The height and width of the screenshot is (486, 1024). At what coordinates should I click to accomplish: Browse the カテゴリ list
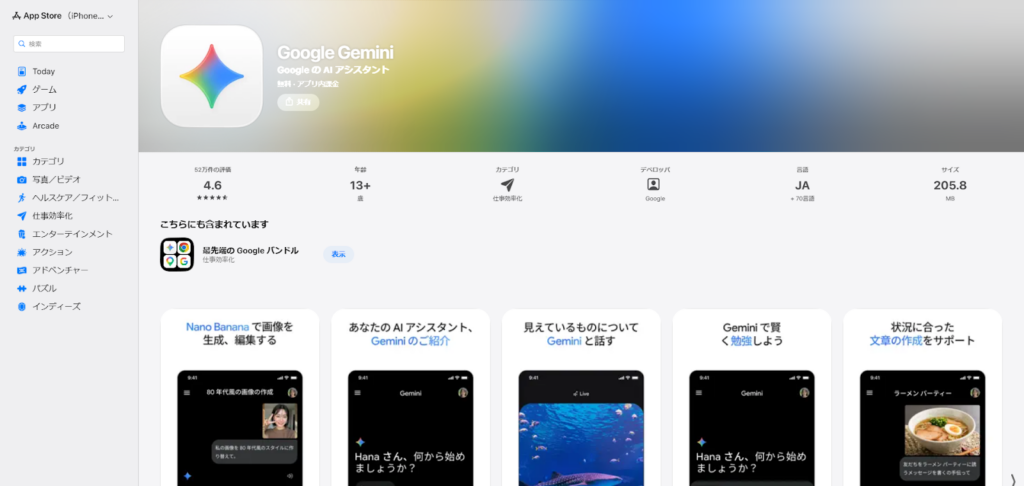click(x=48, y=161)
